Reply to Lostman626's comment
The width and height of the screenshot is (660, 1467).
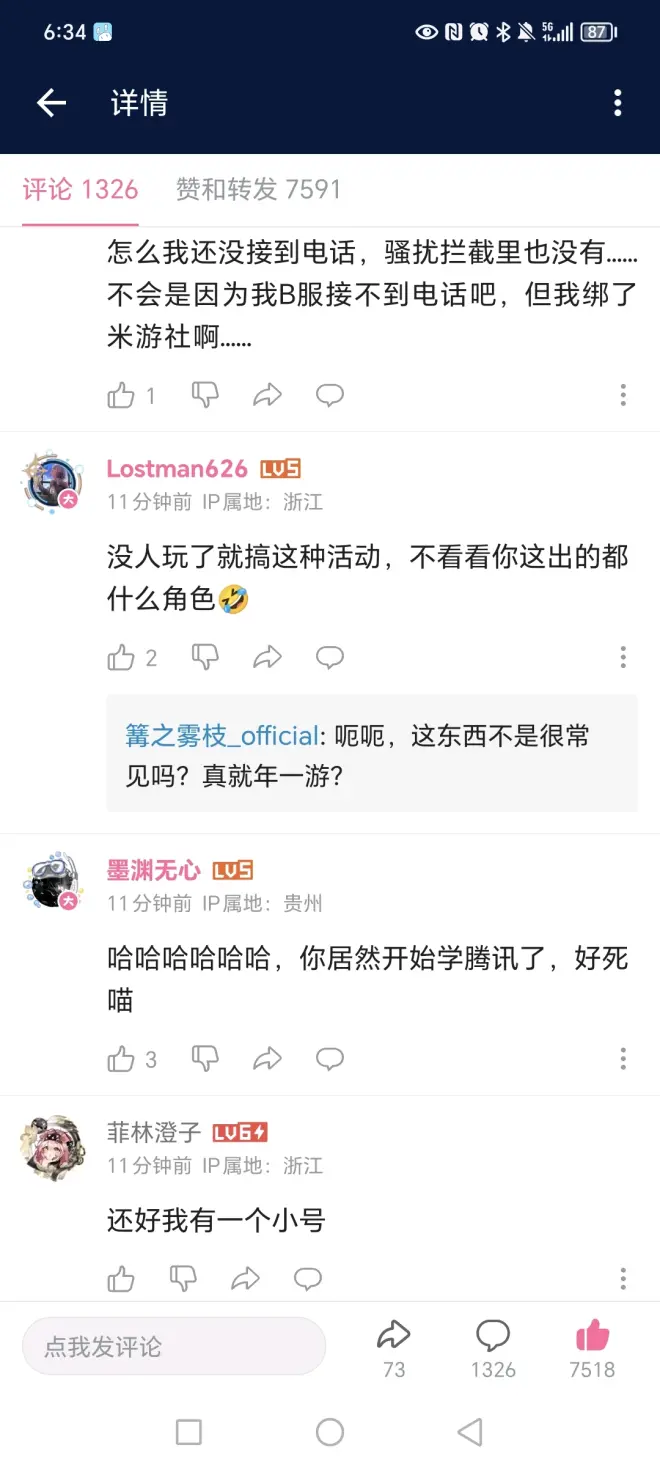(330, 657)
